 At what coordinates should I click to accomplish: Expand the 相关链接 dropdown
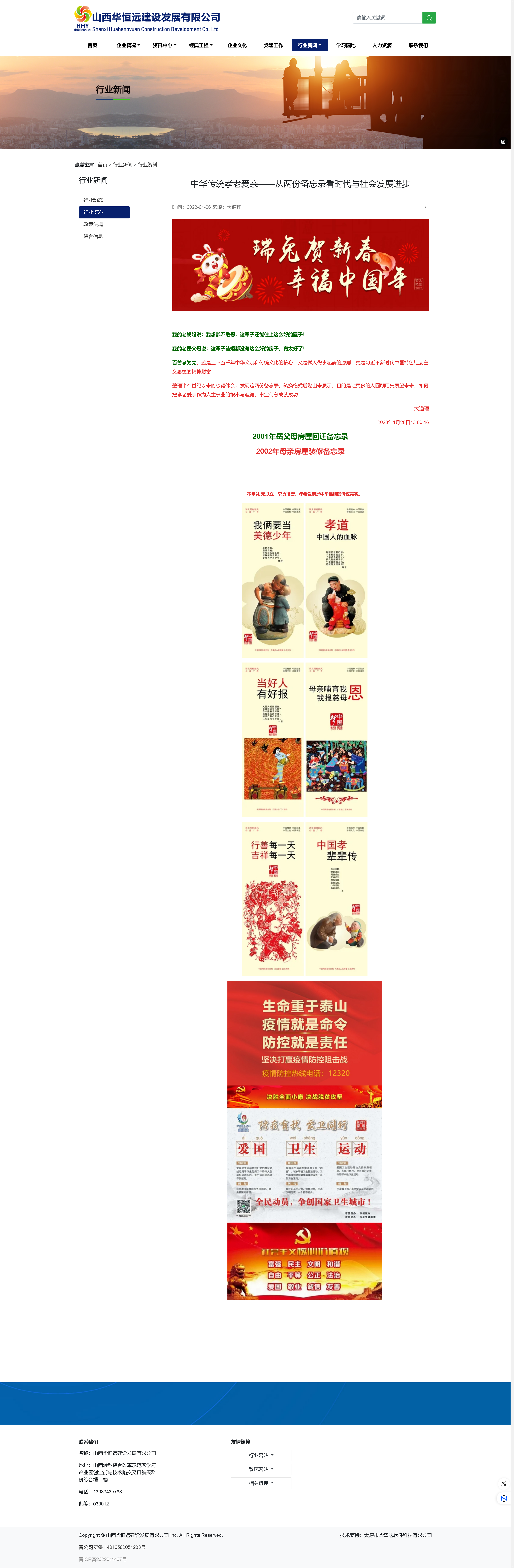pos(261,1483)
